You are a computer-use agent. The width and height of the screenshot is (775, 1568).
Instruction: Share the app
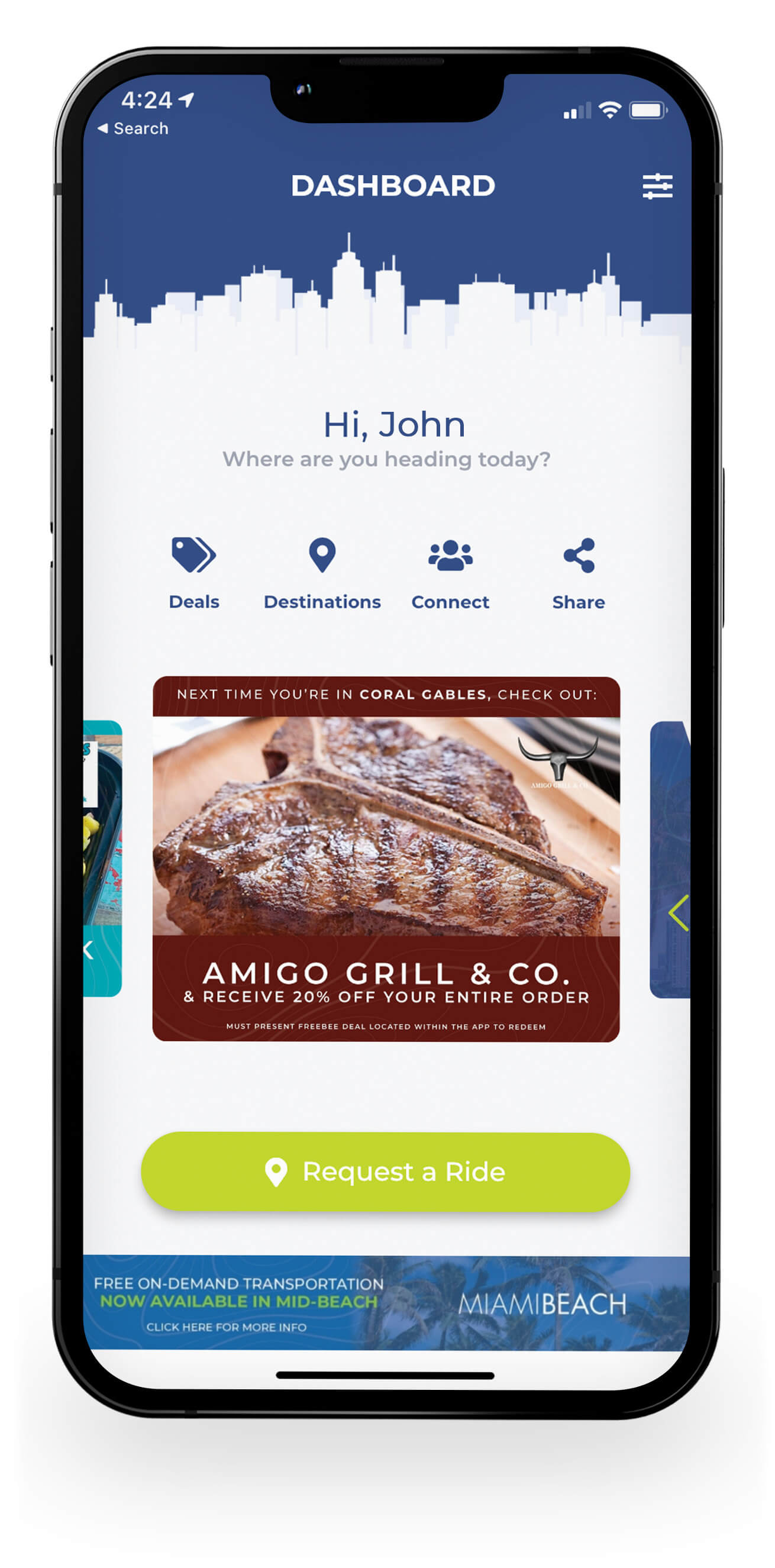578,573
